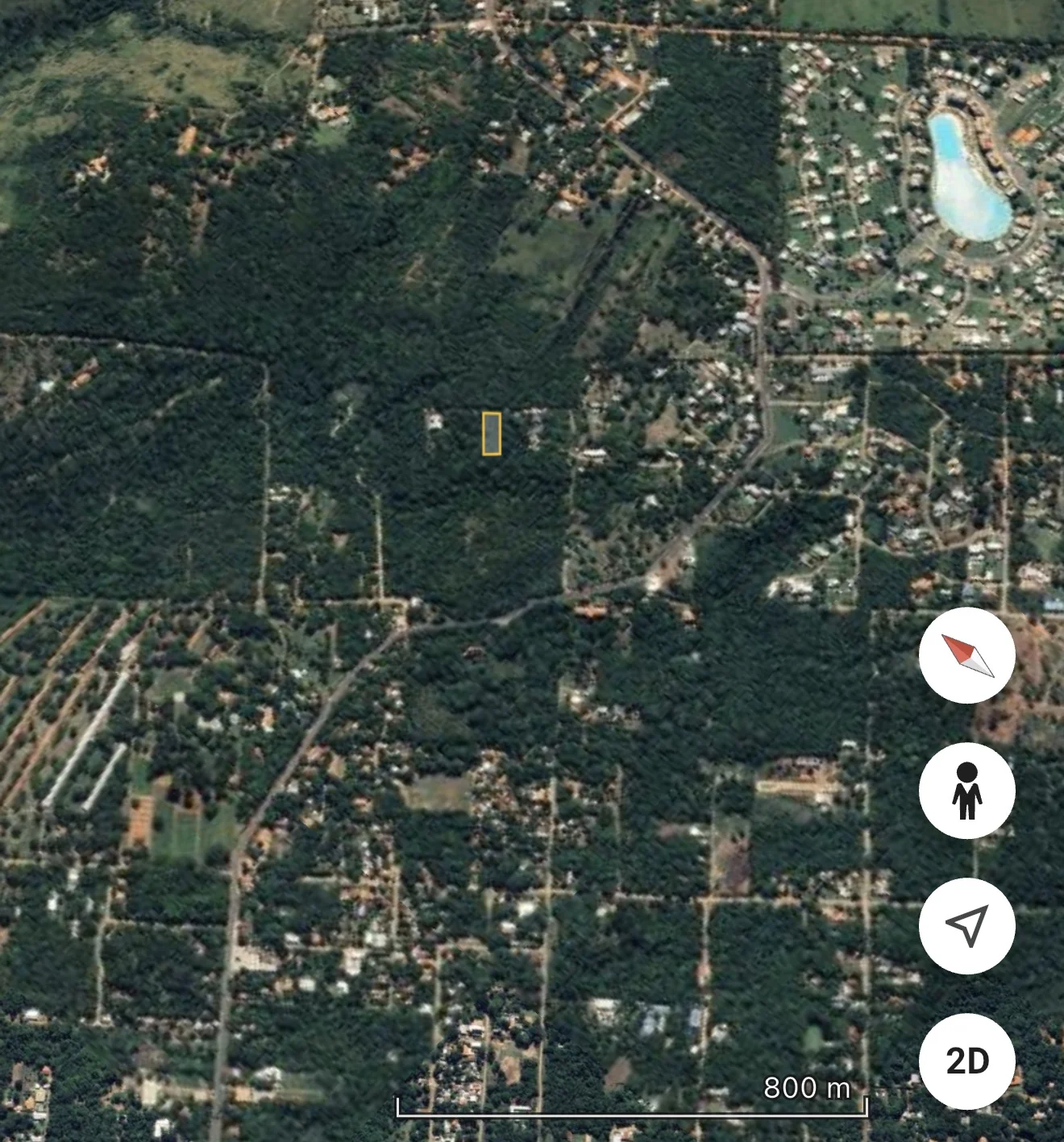This screenshot has width=1064, height=1142.
Task: Open Street View with the pegman button
Action: point(966,790)
